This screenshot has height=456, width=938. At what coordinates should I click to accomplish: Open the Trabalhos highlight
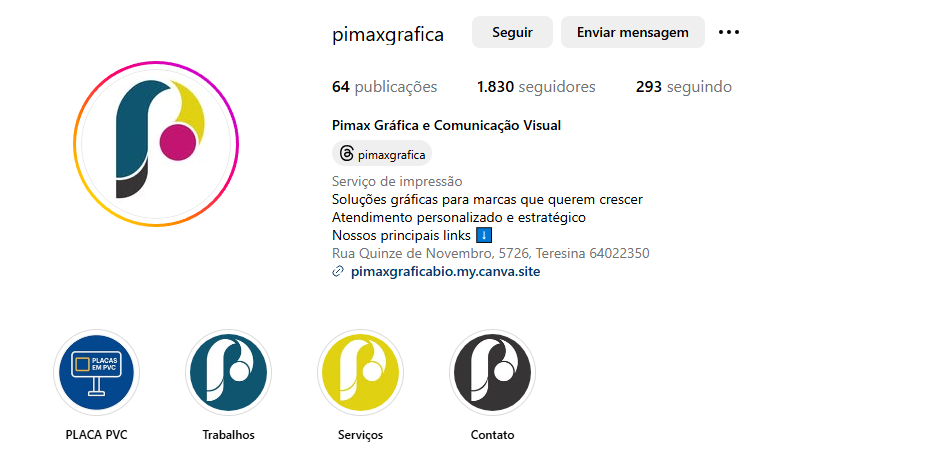(228, 373)
